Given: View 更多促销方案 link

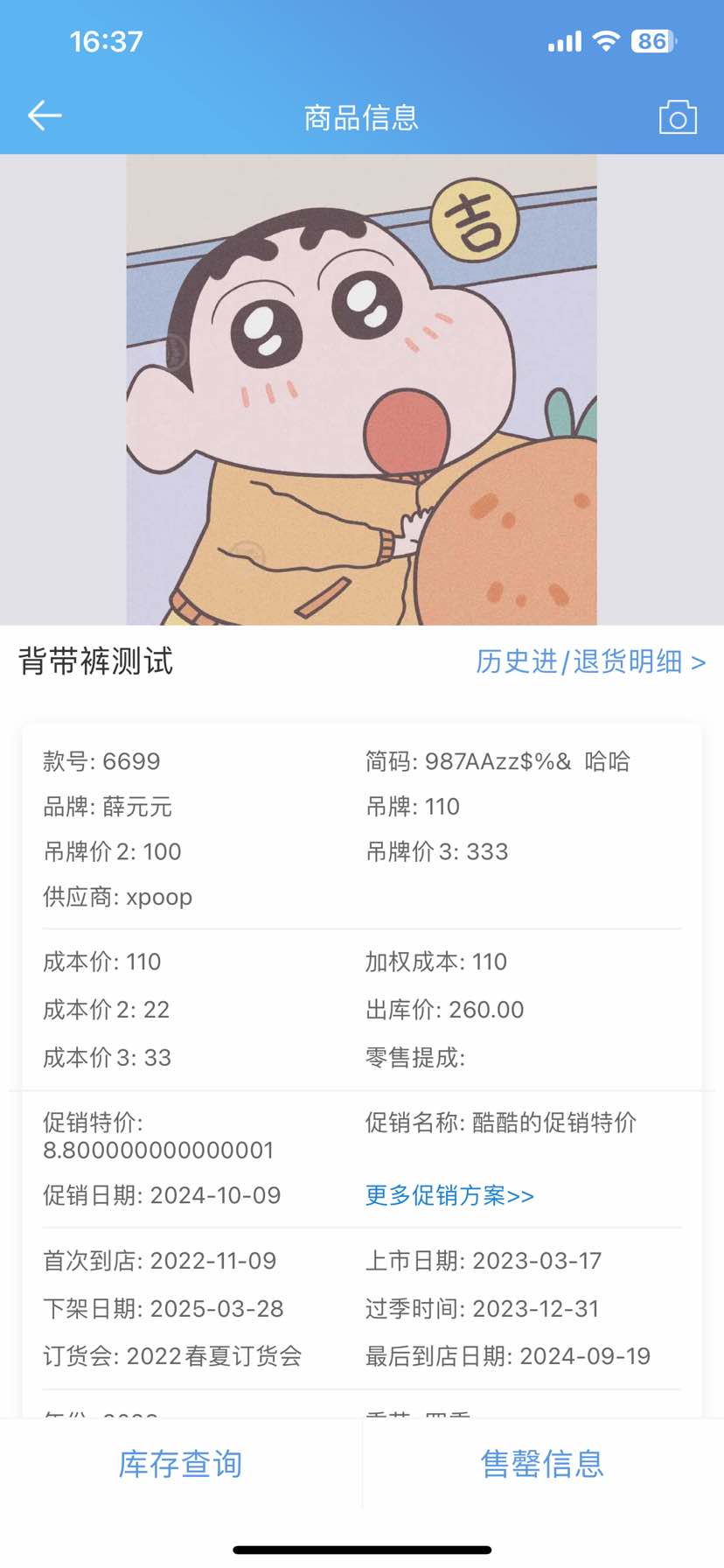Looking at the screenshot, I should 449,1195.
